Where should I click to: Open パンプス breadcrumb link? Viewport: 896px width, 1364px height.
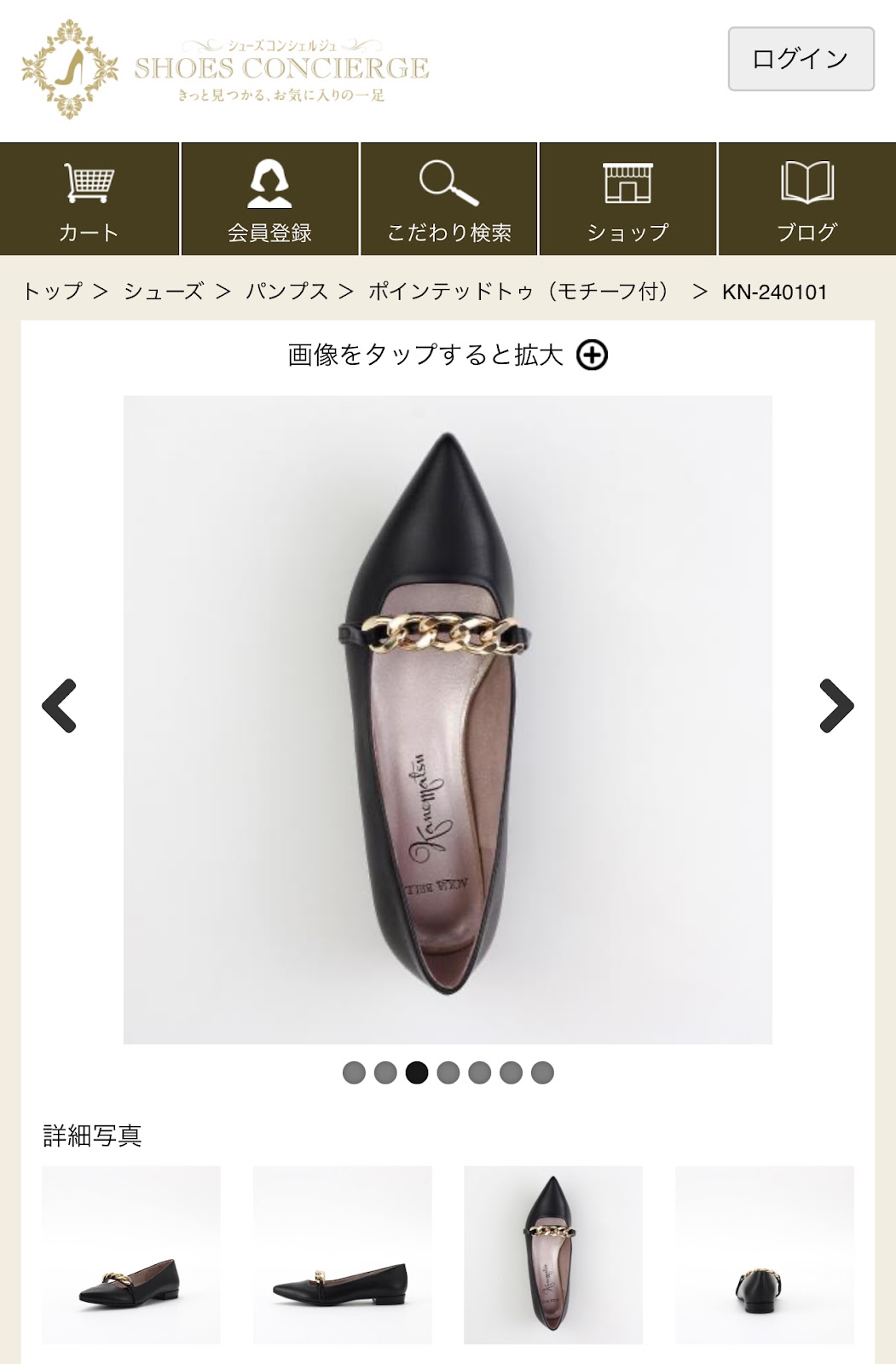pos(286,292)
